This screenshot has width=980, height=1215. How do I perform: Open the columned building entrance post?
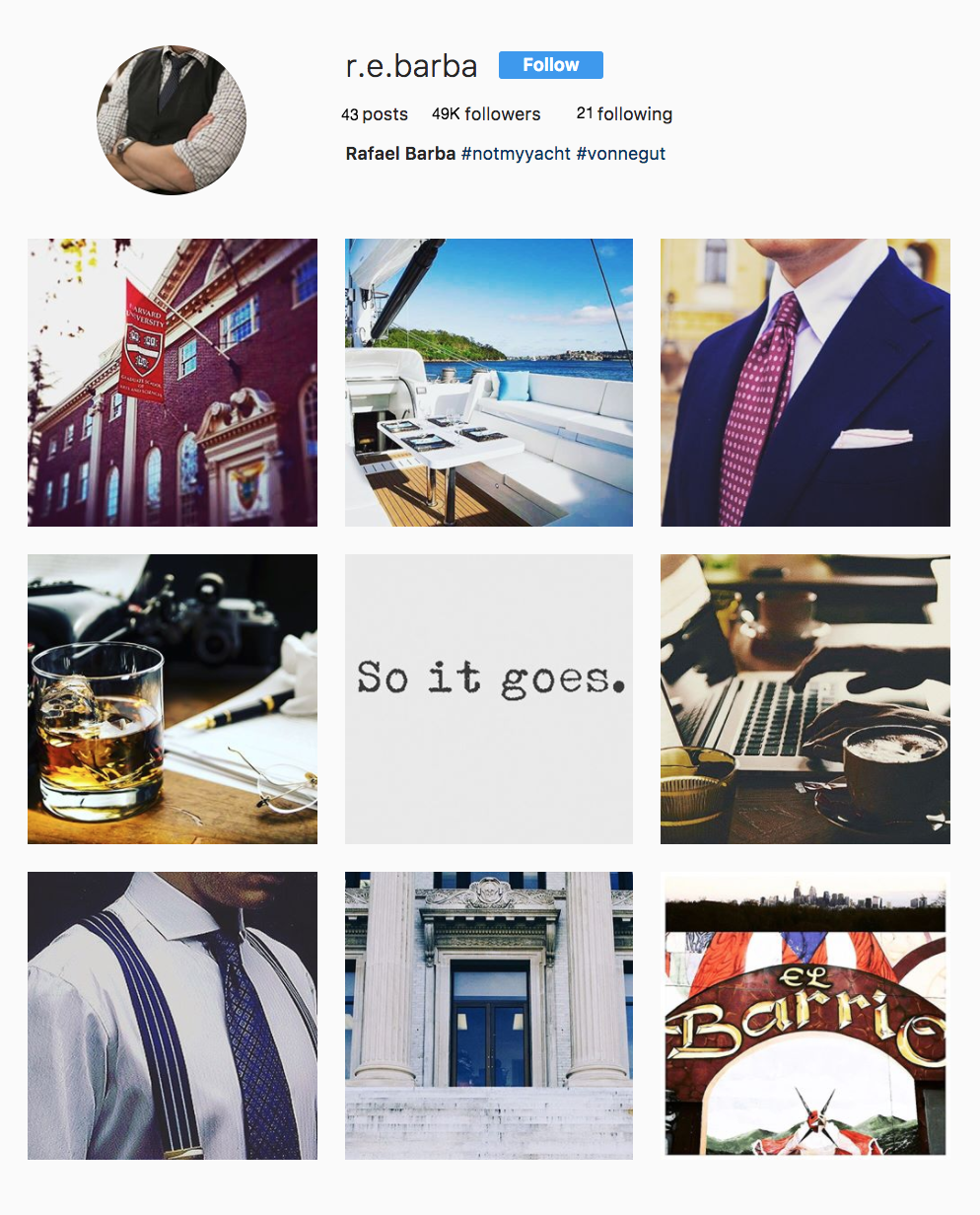(x=489, y=1015)
